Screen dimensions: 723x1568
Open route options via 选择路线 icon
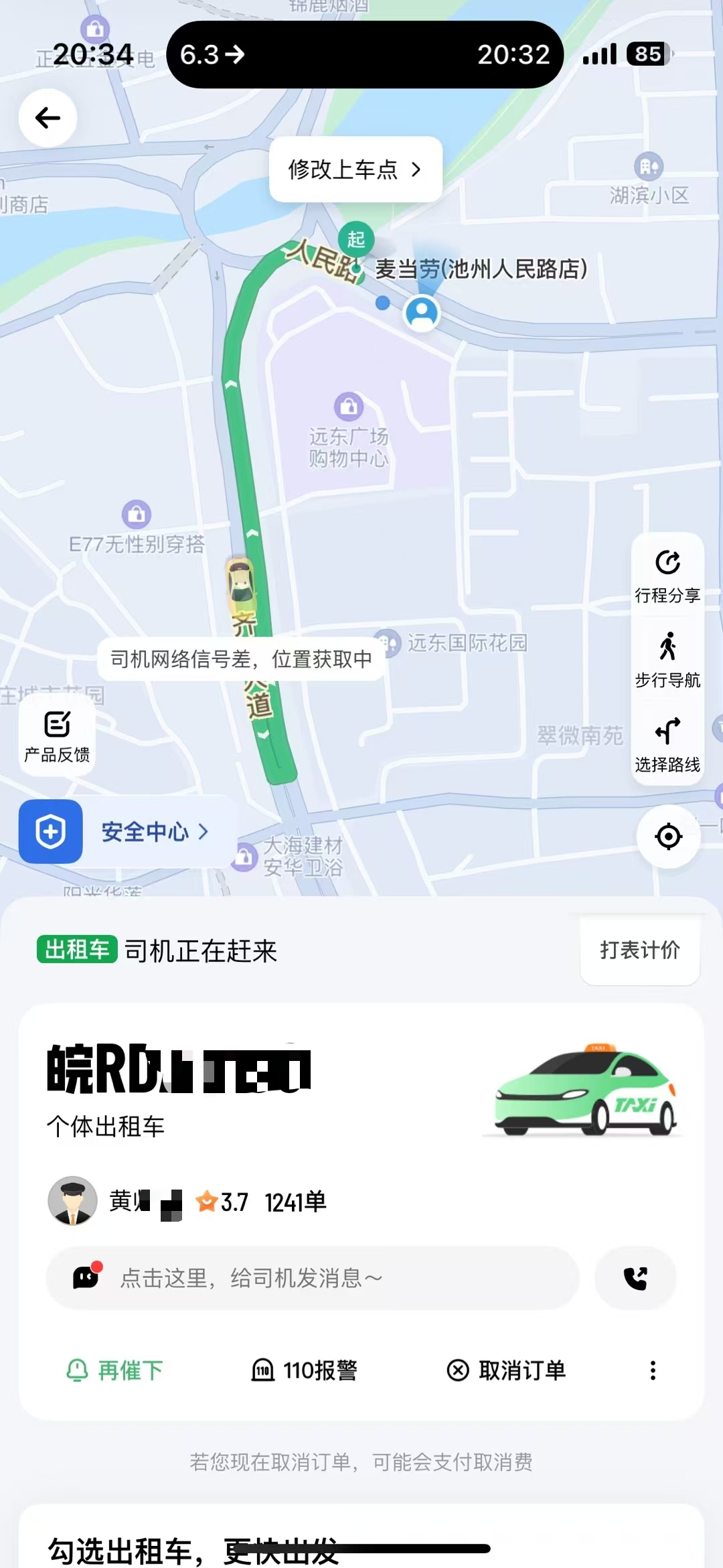click(667, 735)
